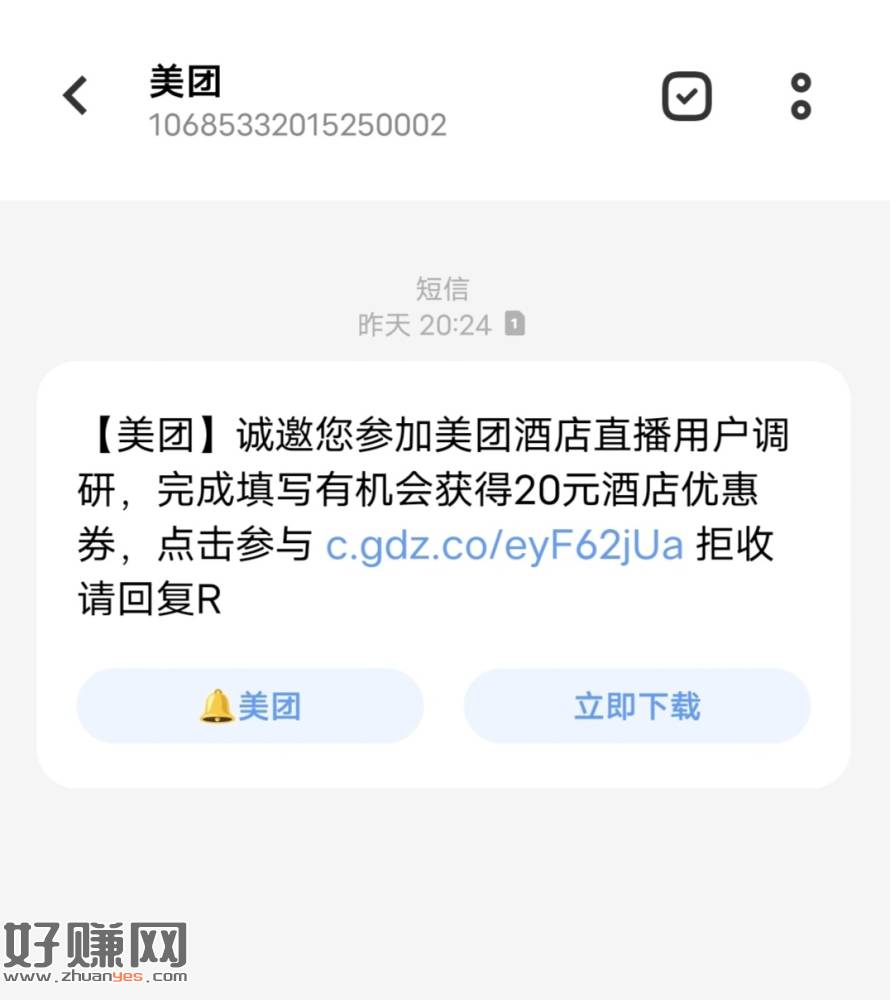
Task: Open the three-dot overflow menu
Action: pyautogui.click(x=800, y=97)
